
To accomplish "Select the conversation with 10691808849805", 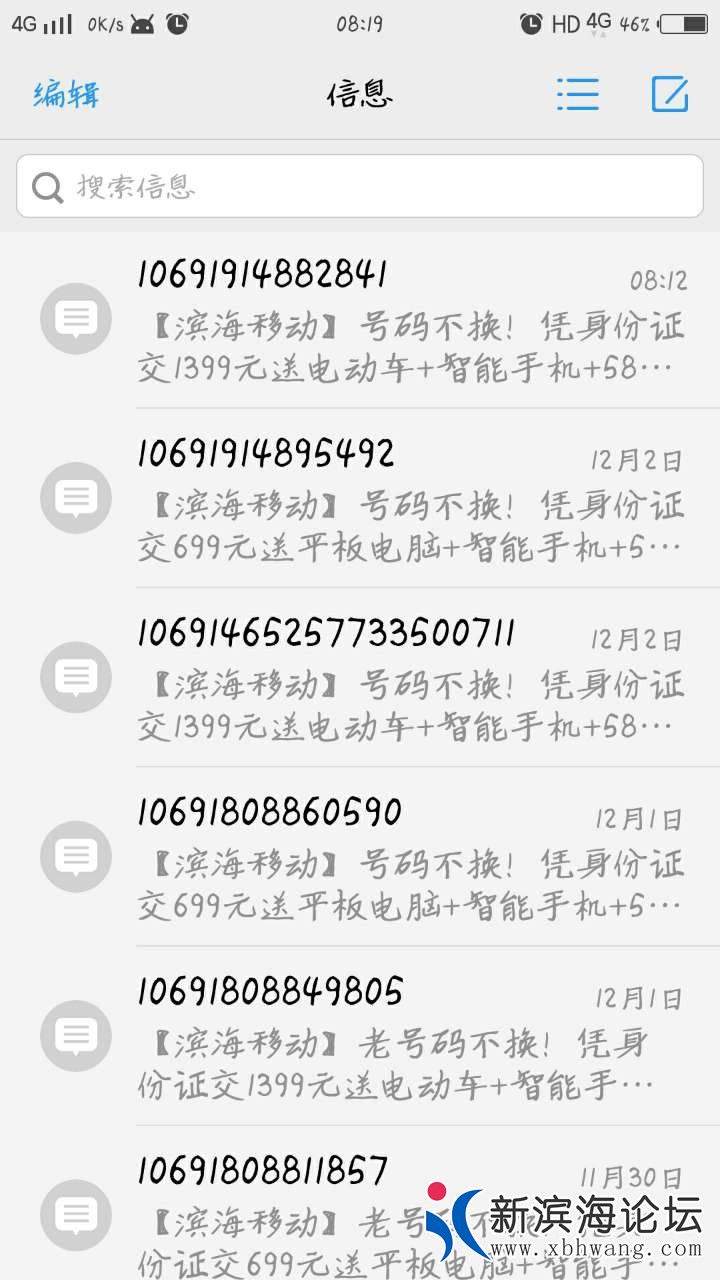I will click(x=410, y=1035).
